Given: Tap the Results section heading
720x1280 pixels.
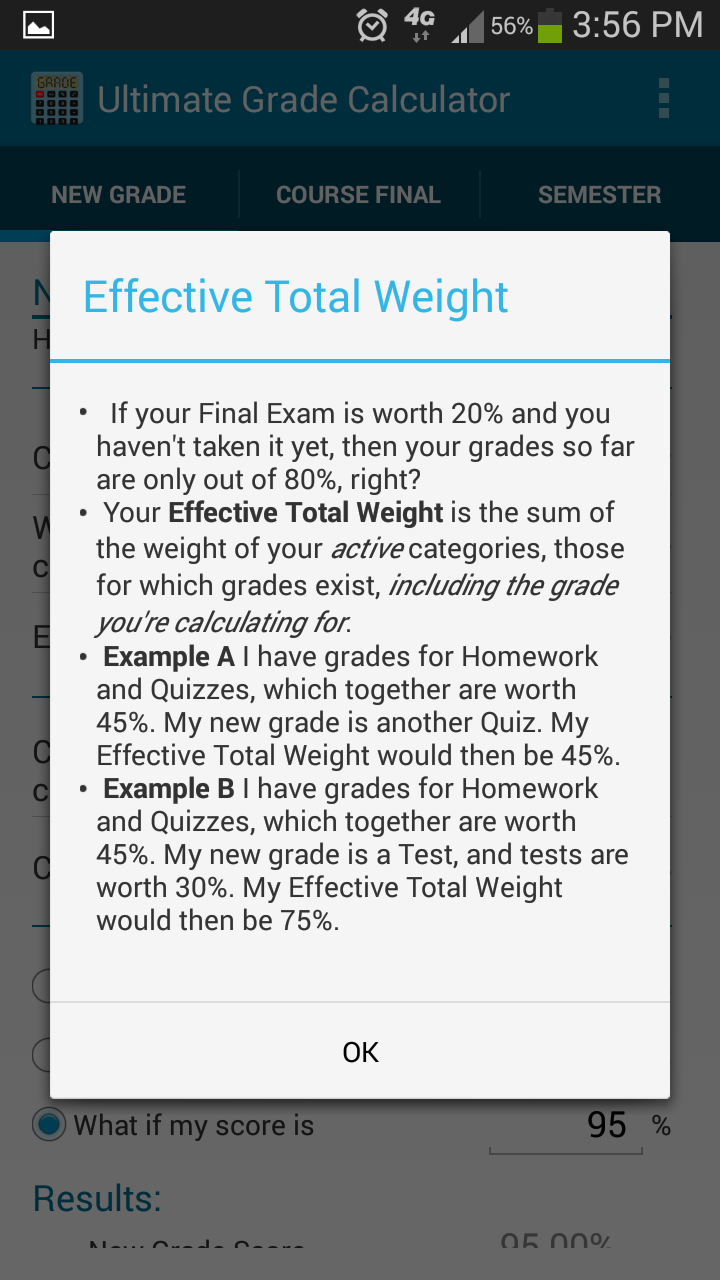Looking at the screenshot, I should pyautogui.click(x=96, y=1198).
